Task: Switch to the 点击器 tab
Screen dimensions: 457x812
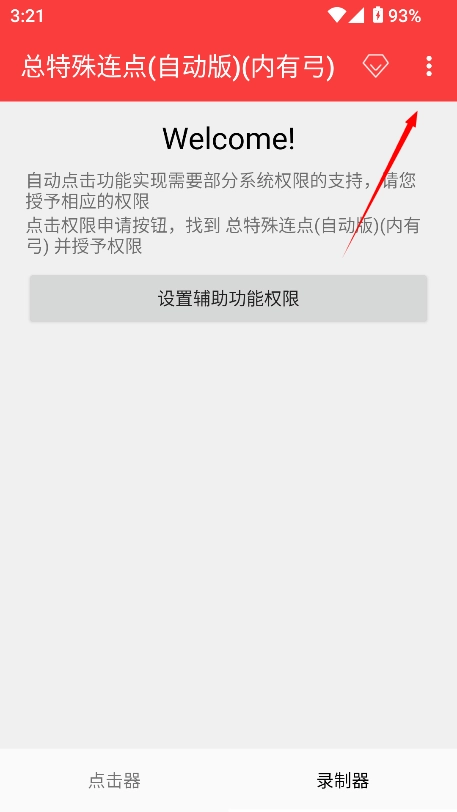Action: (x=115, y=780)
